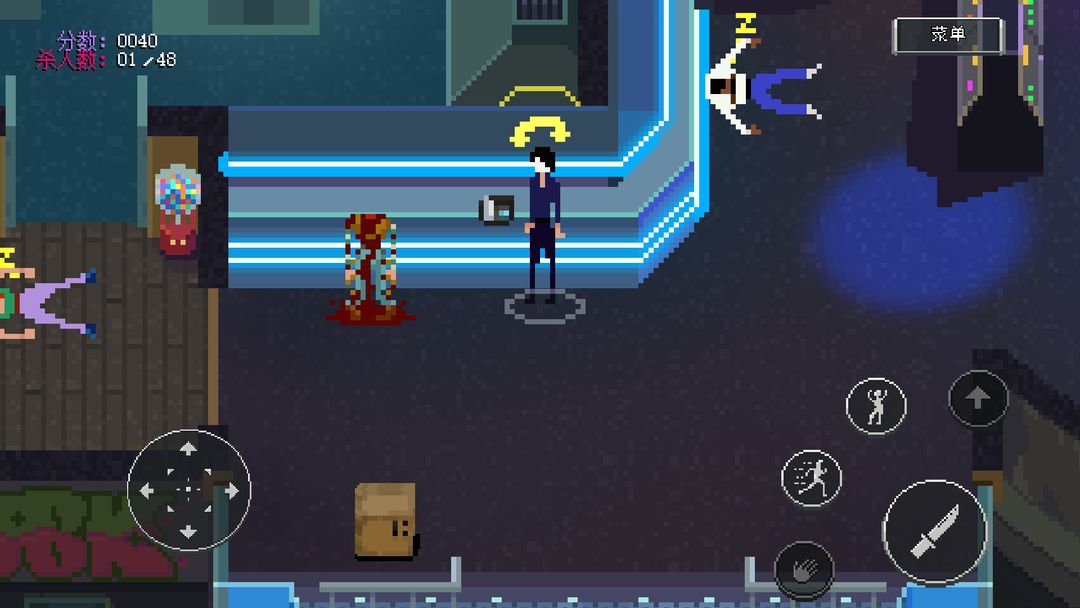The image size is (1080, 608).
Task: Tap the round up-arrow action button
Action: (x=977, y=398)
